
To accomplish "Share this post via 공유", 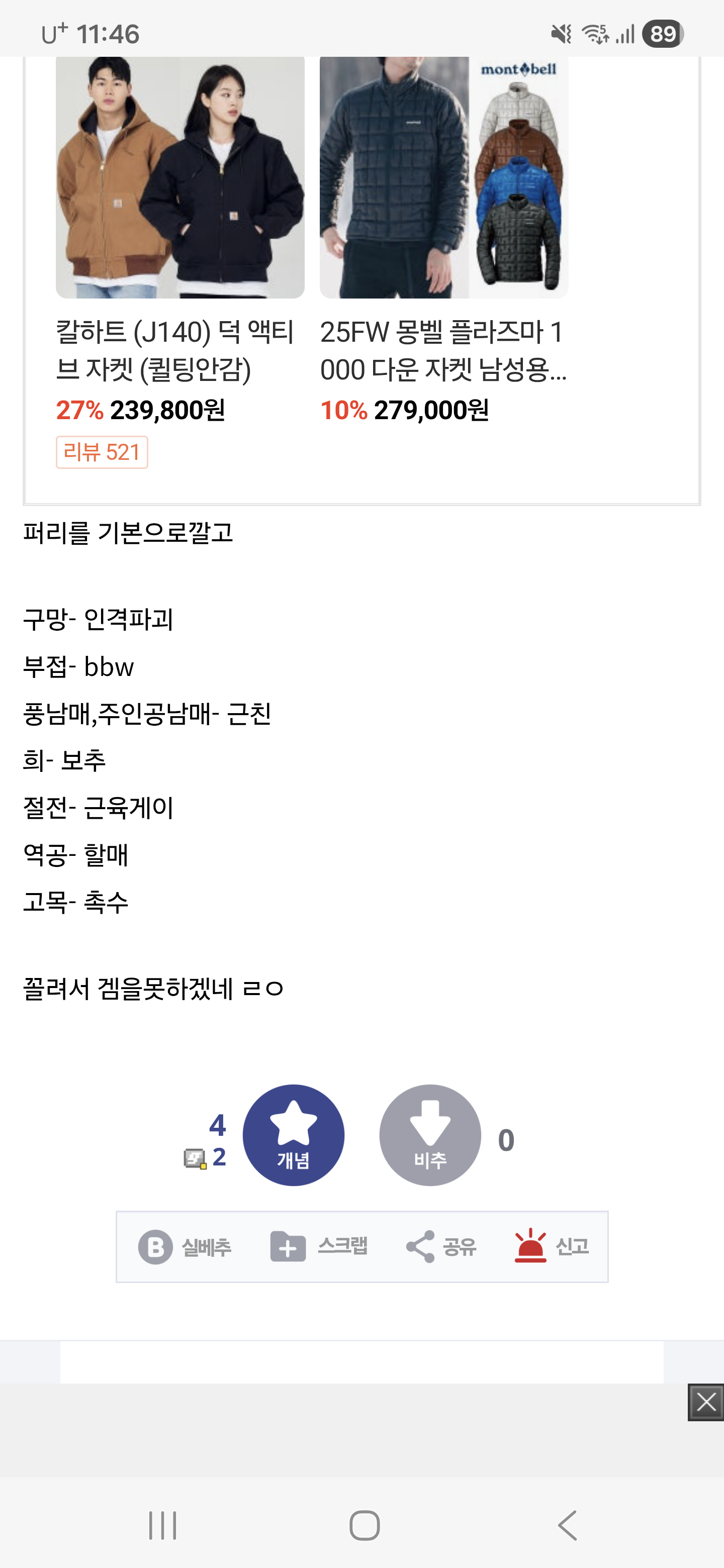I will pos(441,1246).
